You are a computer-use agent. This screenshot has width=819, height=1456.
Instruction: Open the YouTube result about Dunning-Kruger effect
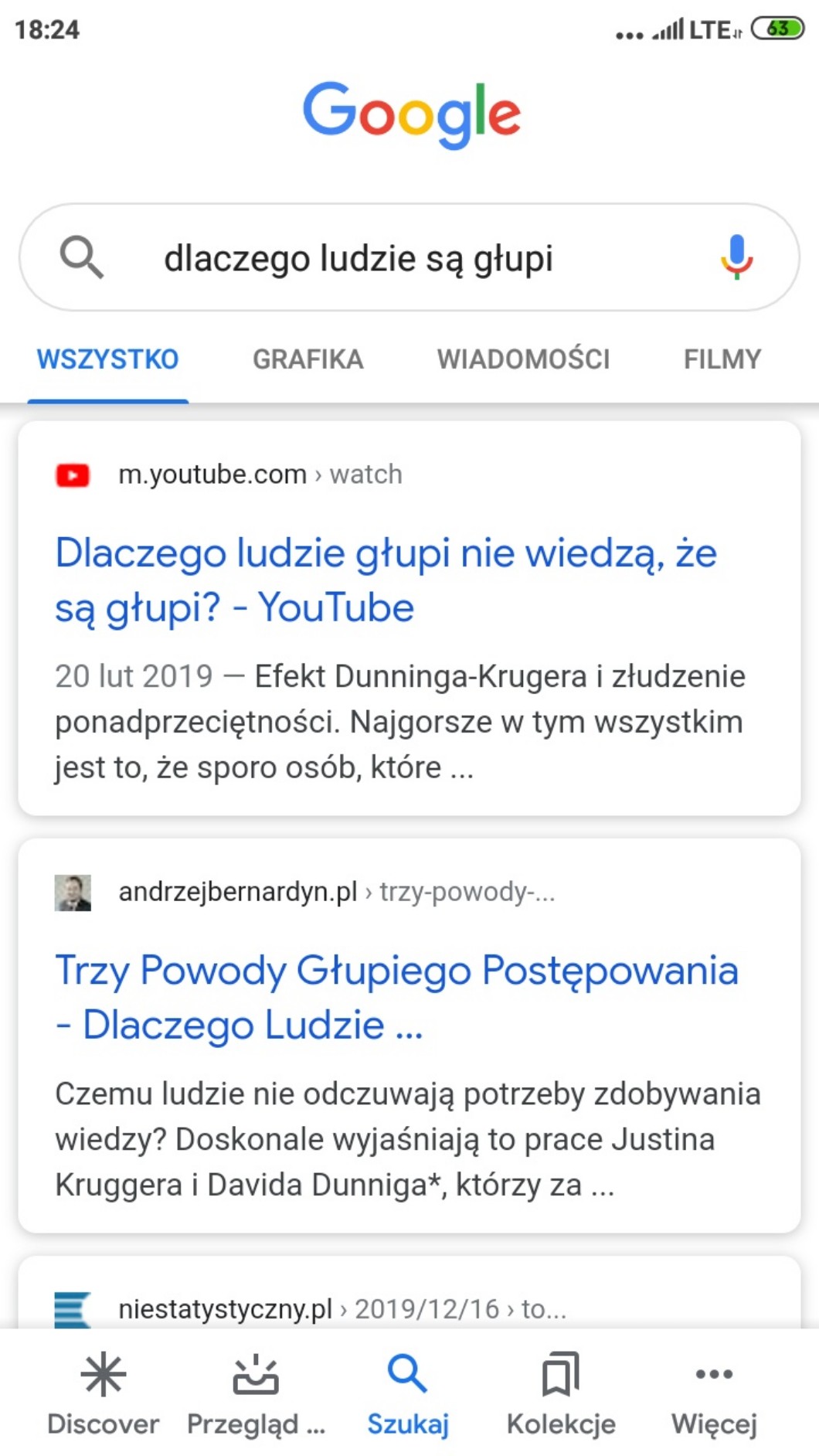pyautogui.click(x=386, y=580)
